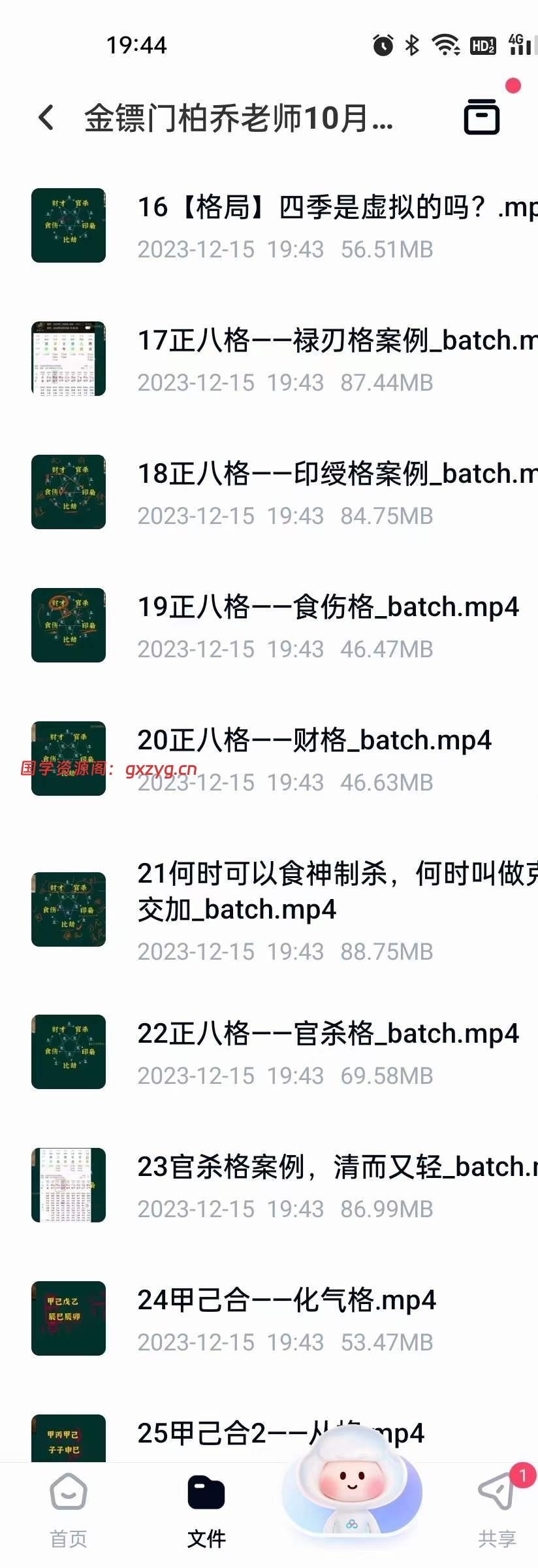Select the 文件 tab
The height and width of the screenshot is (1568, 538).
pos(206,1509)
